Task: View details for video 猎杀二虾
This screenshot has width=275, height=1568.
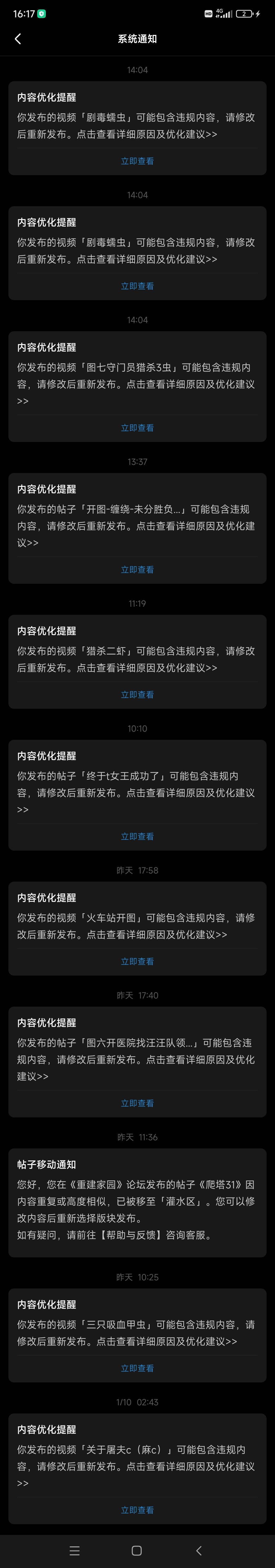Action: tap(137, 695)
